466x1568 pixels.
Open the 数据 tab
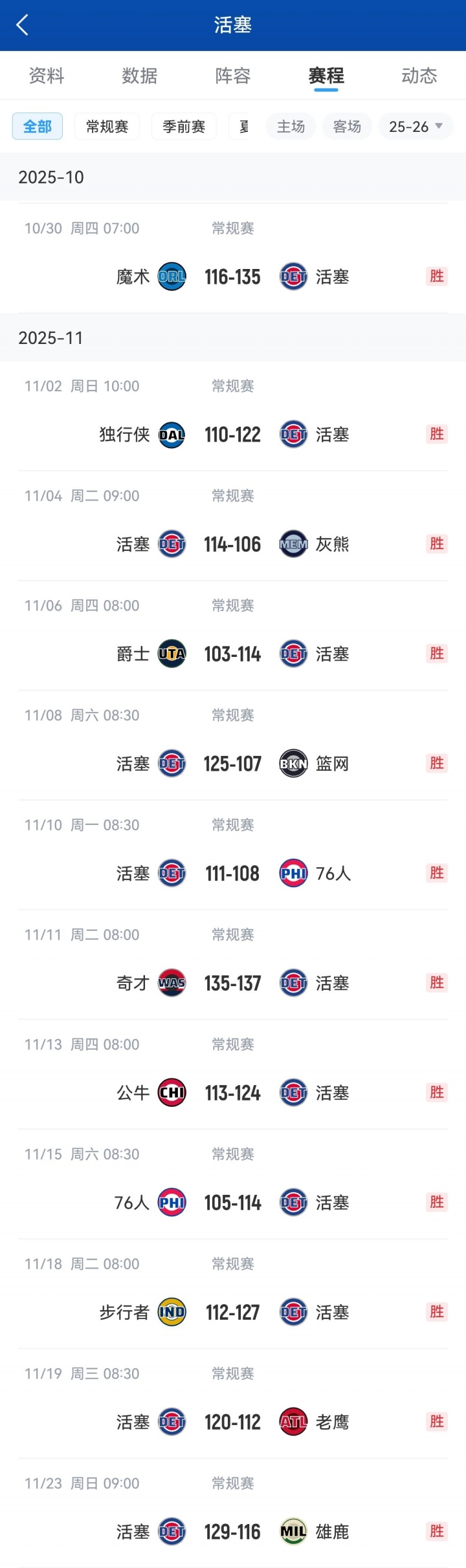(x=140, y=76)
